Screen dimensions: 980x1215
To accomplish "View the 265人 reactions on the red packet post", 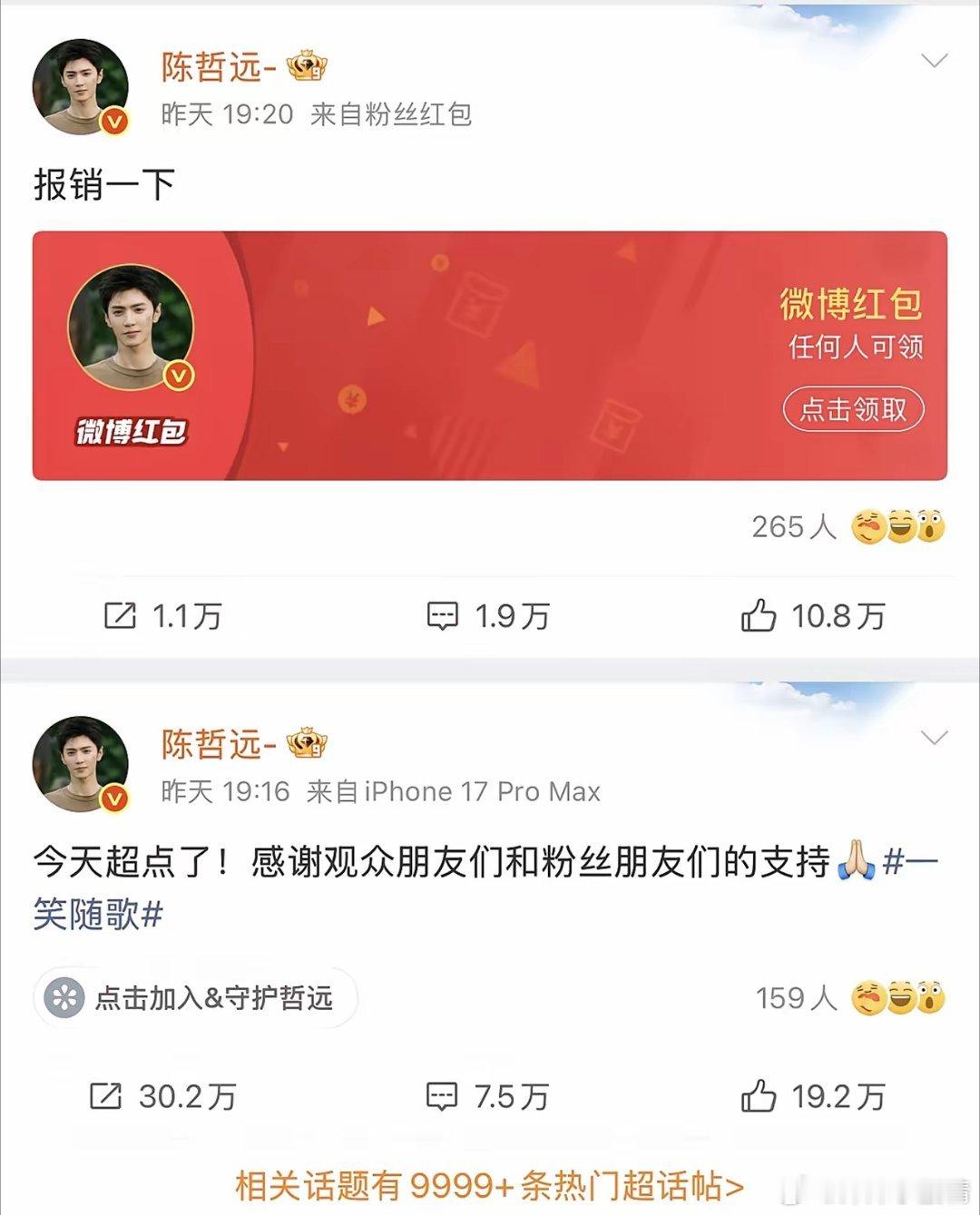I will pos(848,526).
